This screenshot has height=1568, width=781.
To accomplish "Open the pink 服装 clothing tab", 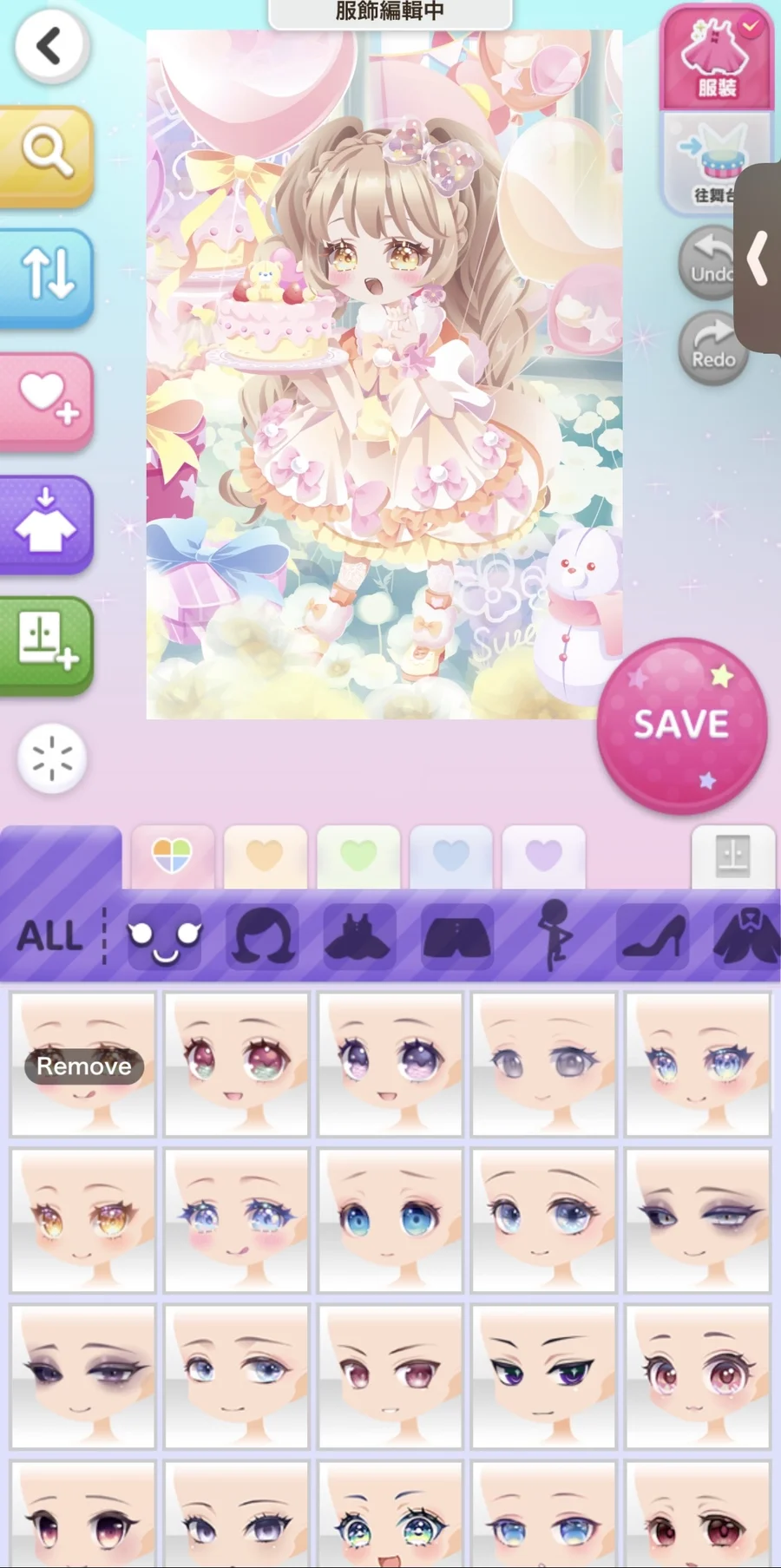I will (716, 57).
